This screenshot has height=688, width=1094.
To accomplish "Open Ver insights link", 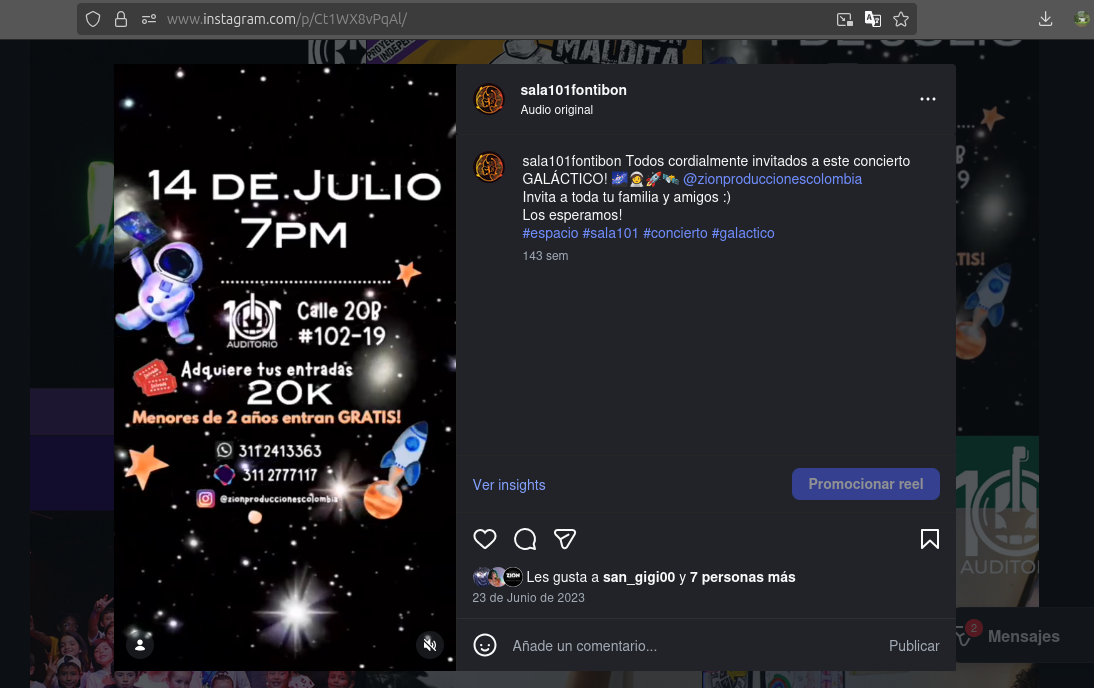I will point(509,485).
